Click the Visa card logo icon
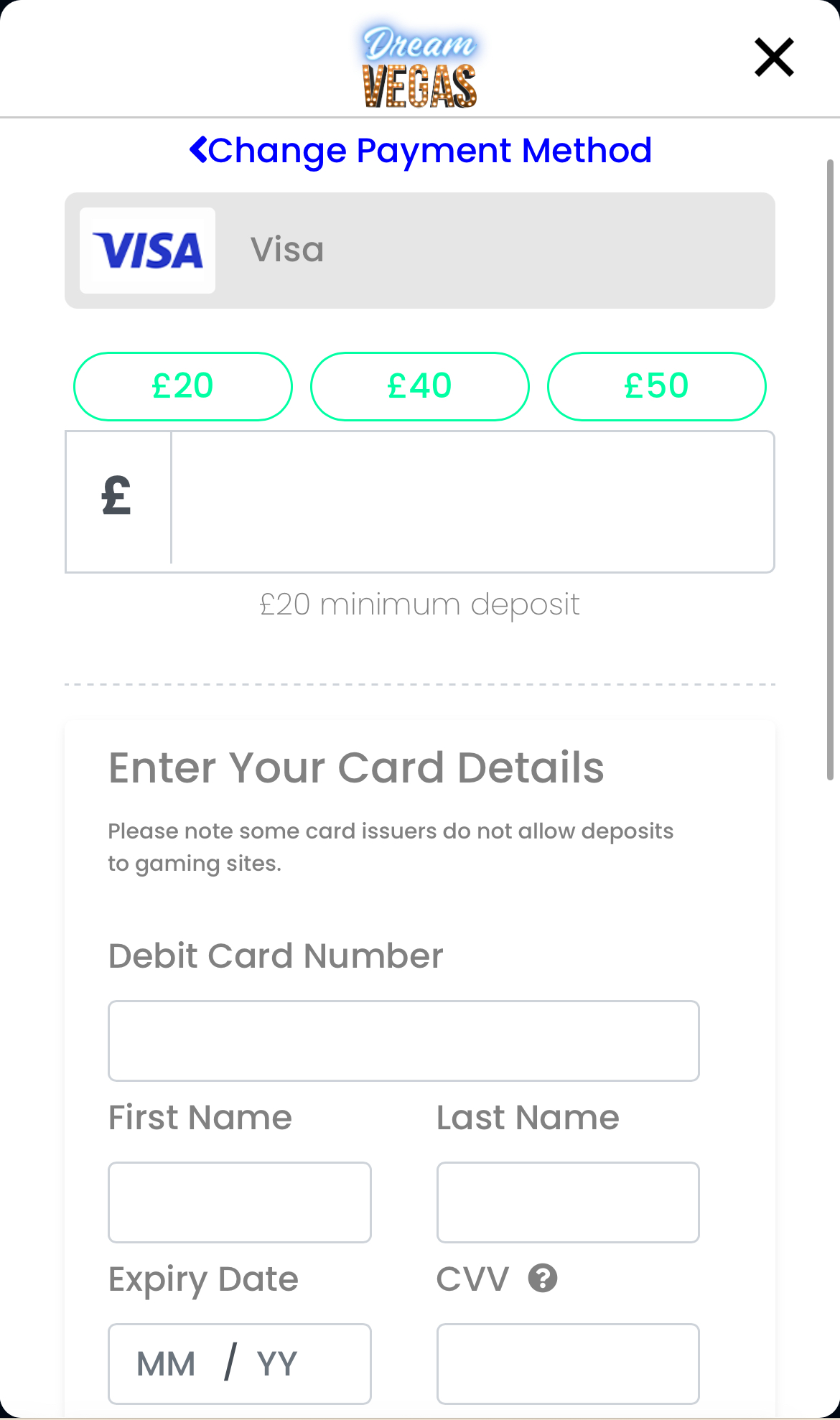Screen dimensions: 840x1420 (147, 251)
